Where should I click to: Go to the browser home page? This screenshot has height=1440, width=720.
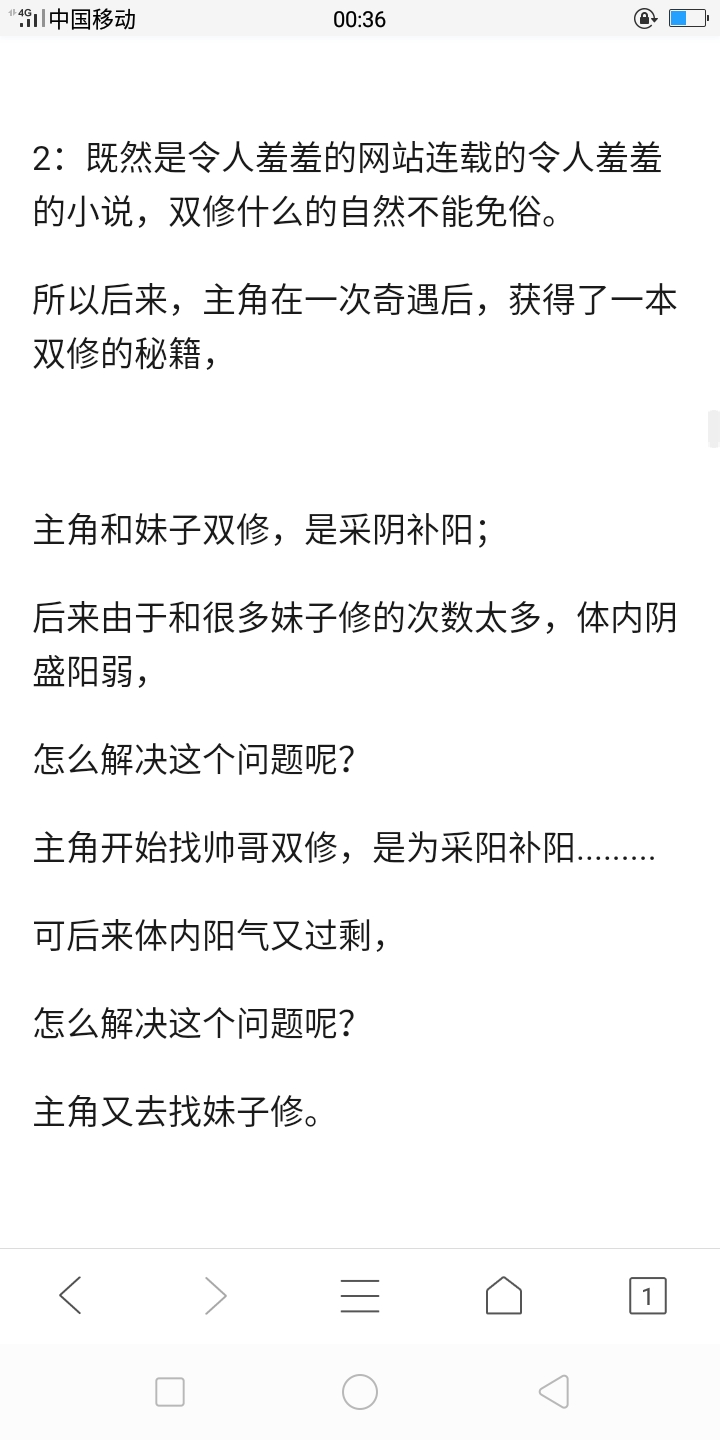503,1296
